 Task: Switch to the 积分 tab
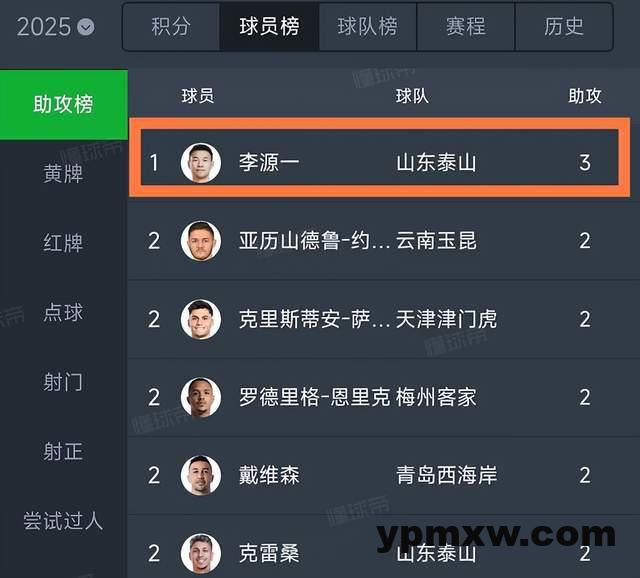(170, 26)
